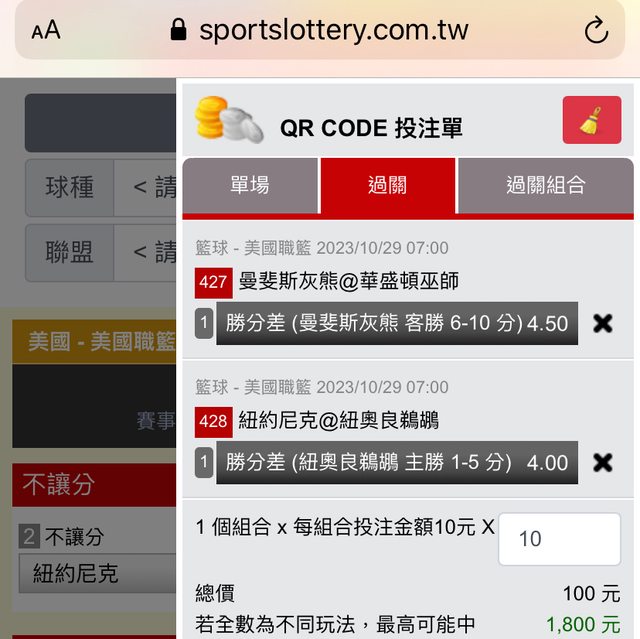640x639 pixels.
Task: Remove bet 427 曼斐斯灰熊 客勝 6-10 分
Action: click(602, 323)
